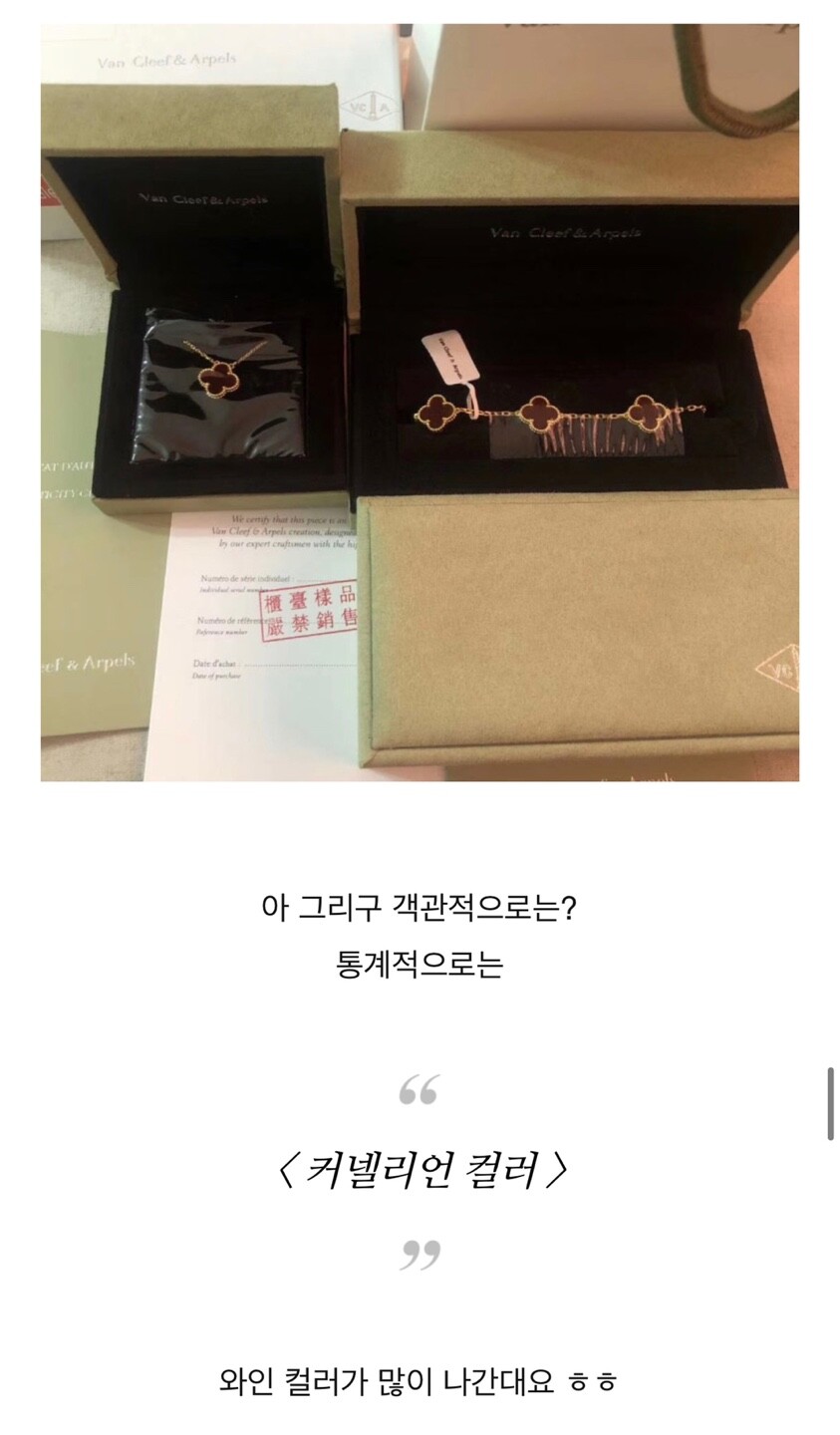Tap the scrollbar handle on the right edge
The image size is (840, 1435).
click(830, 1104)
